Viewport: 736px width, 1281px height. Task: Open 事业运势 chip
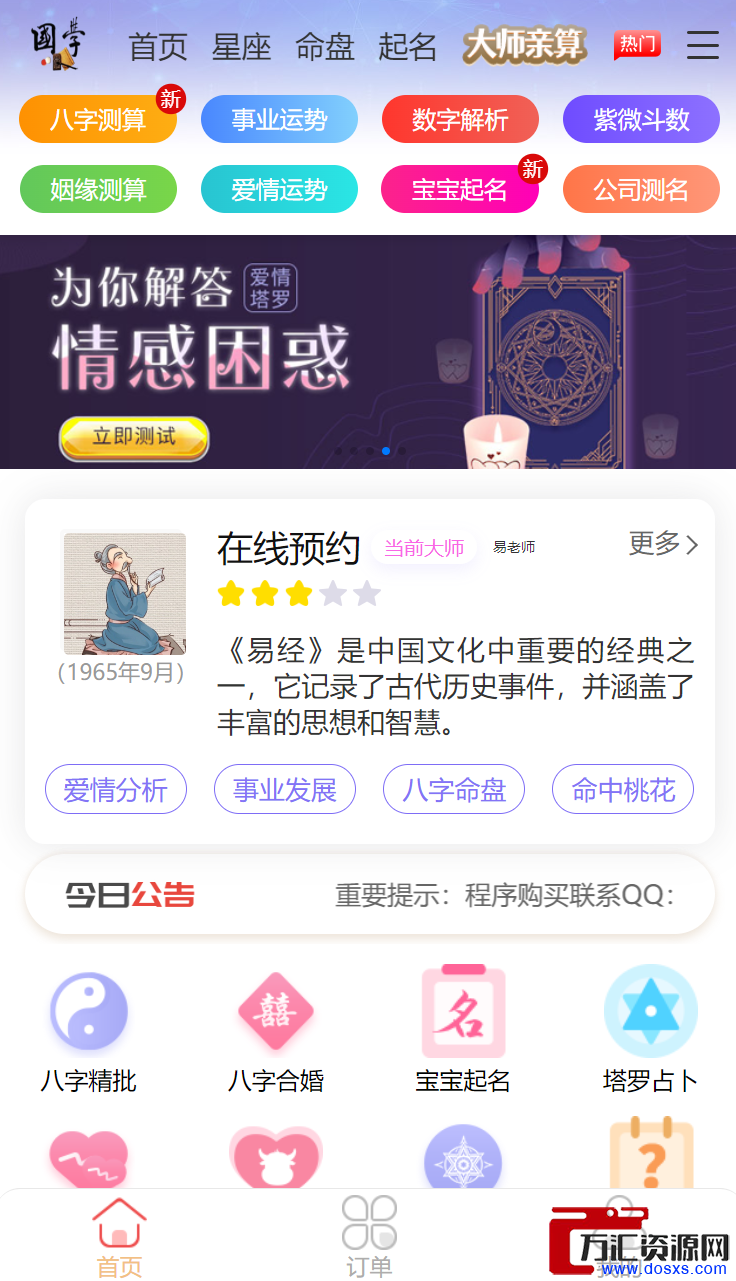point(279,120)
